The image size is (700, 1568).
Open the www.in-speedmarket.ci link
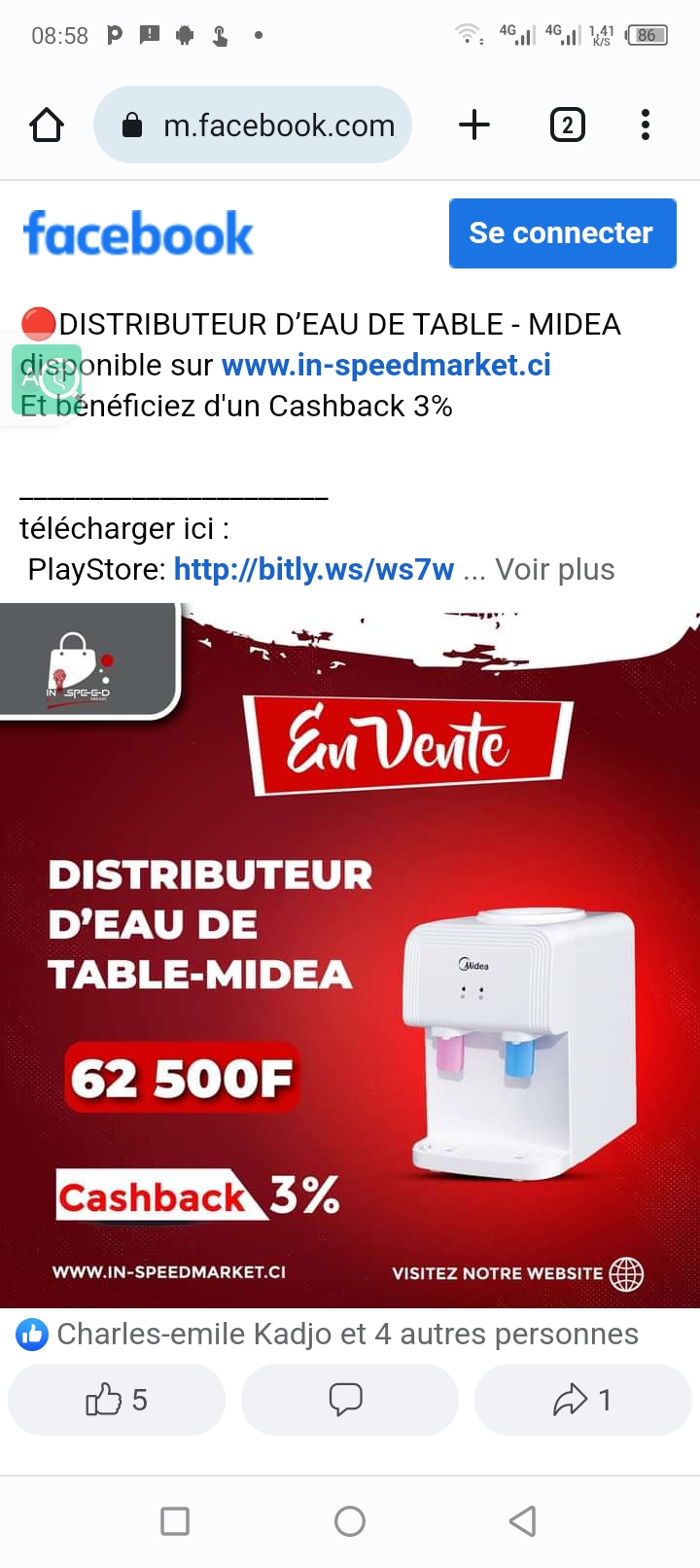386,365
